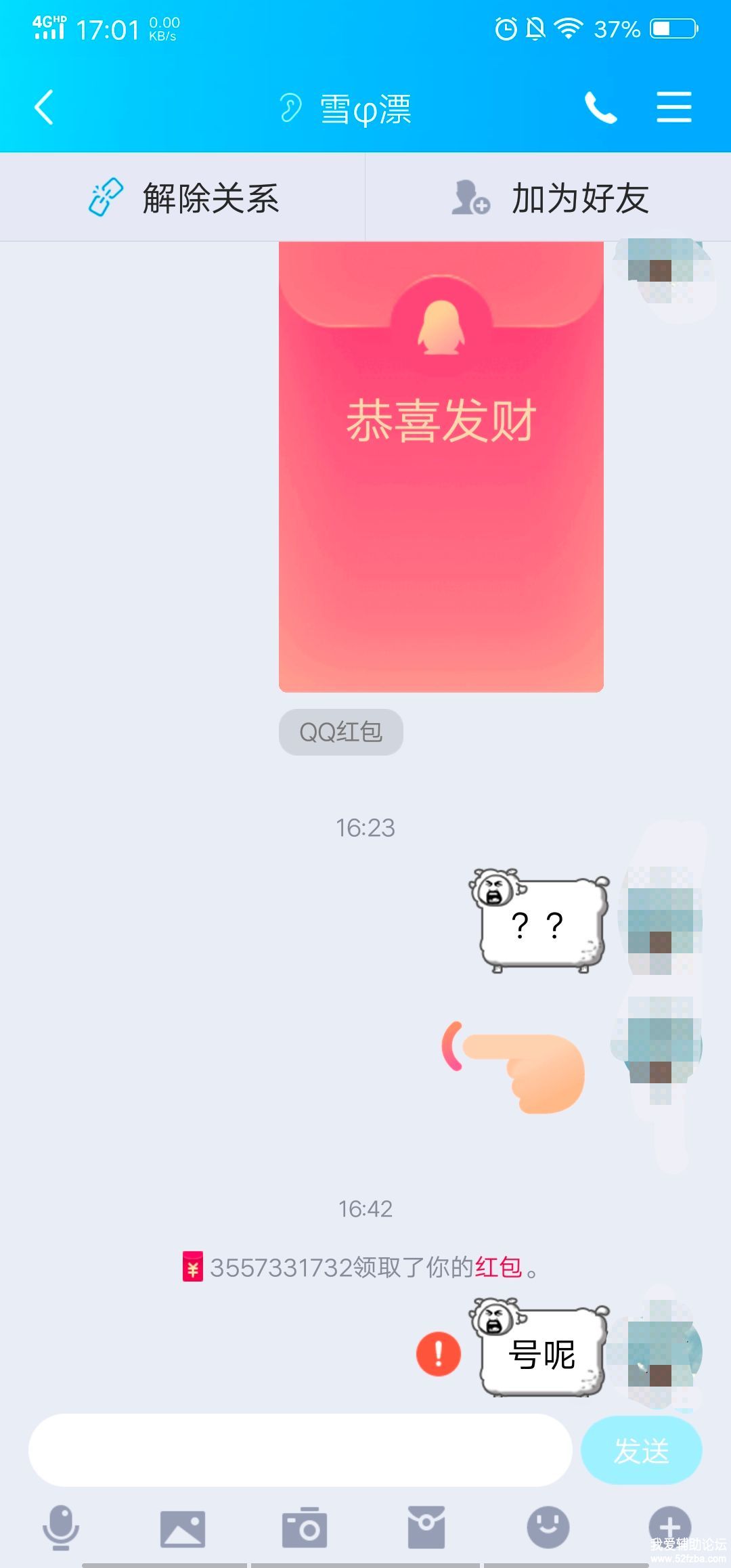
Task: Tap the red failed-send warning icon
Action: [439, 1354]
